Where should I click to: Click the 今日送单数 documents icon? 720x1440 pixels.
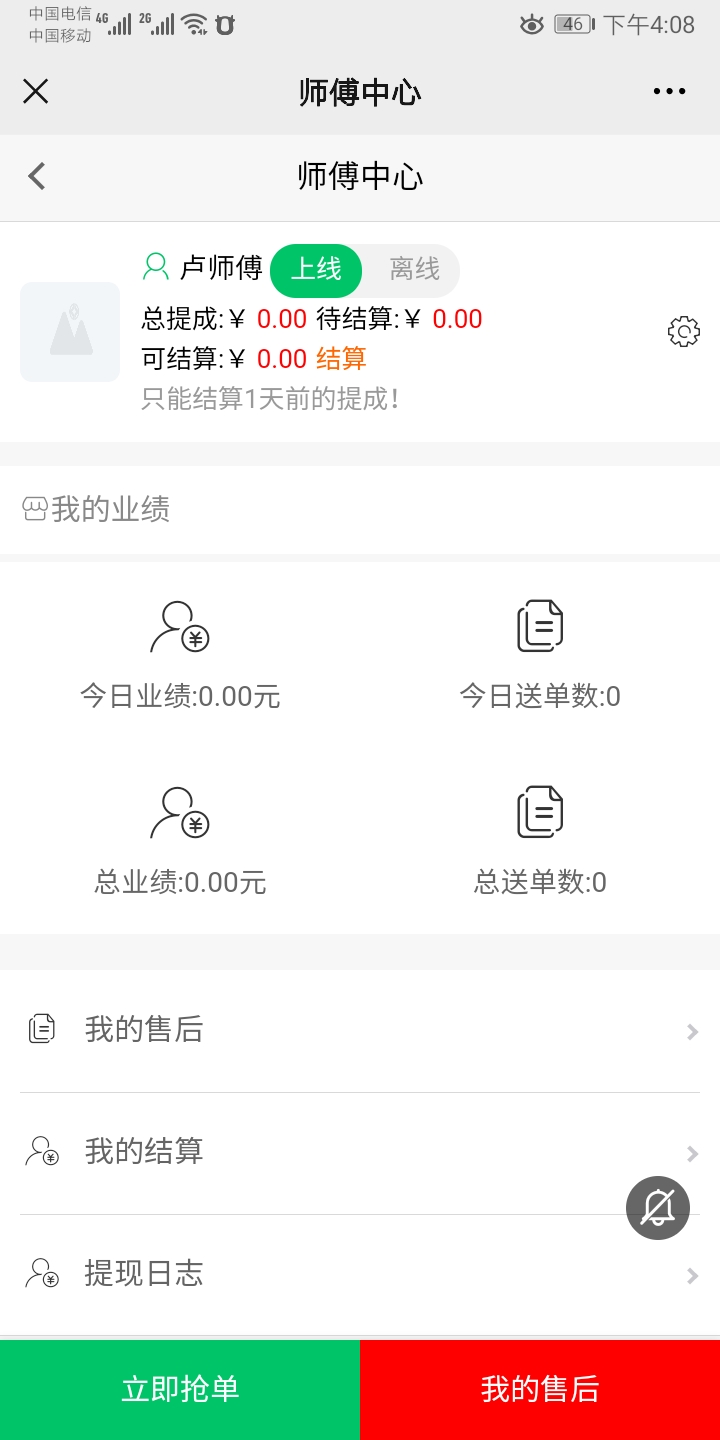pos(540,622)
